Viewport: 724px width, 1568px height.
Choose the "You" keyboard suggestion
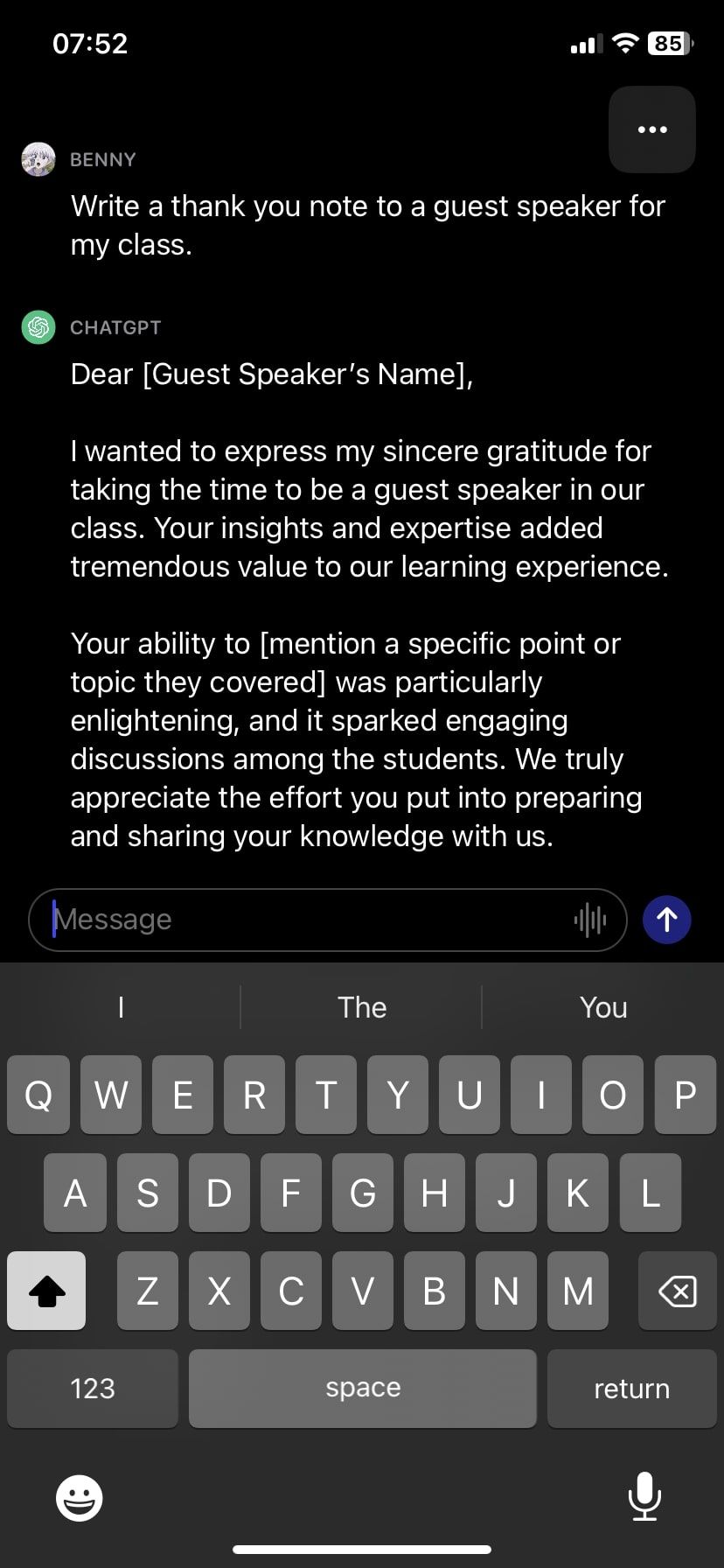[x=603, y=1007]
